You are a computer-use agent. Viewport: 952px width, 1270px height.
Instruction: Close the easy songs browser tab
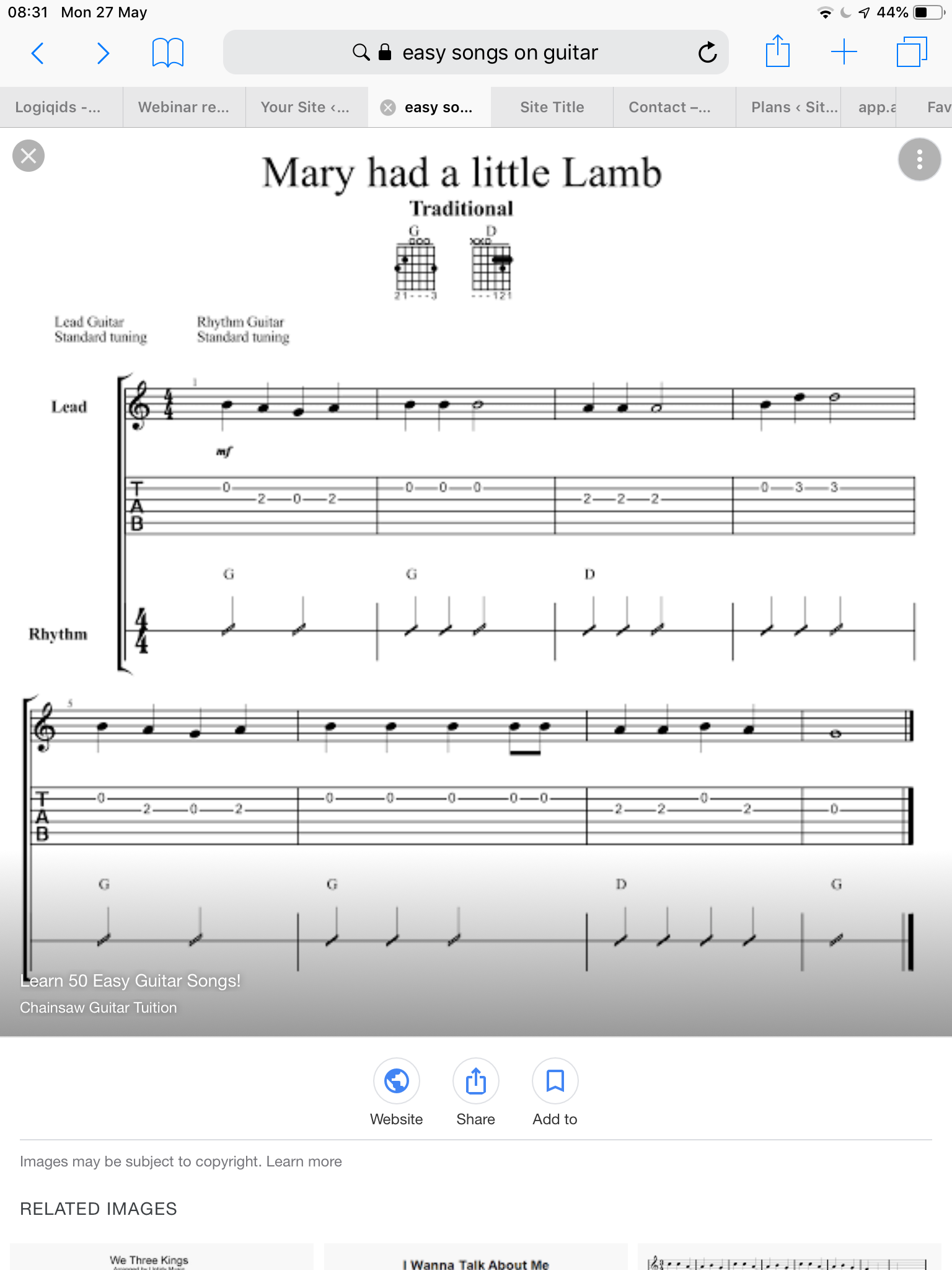tap(388, 108)
